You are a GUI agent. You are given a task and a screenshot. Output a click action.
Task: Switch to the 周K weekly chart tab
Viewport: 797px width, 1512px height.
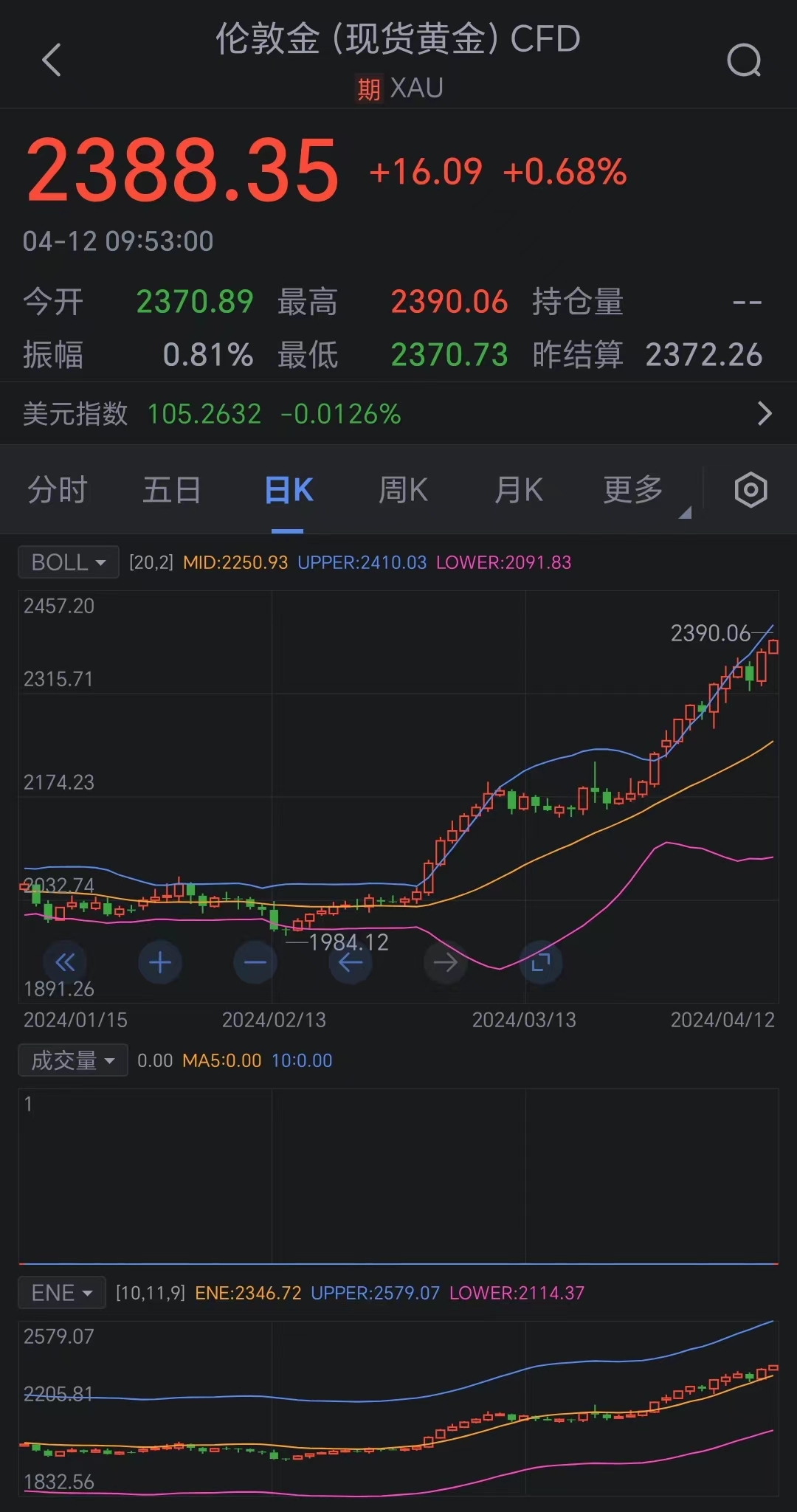pos(401,490)
